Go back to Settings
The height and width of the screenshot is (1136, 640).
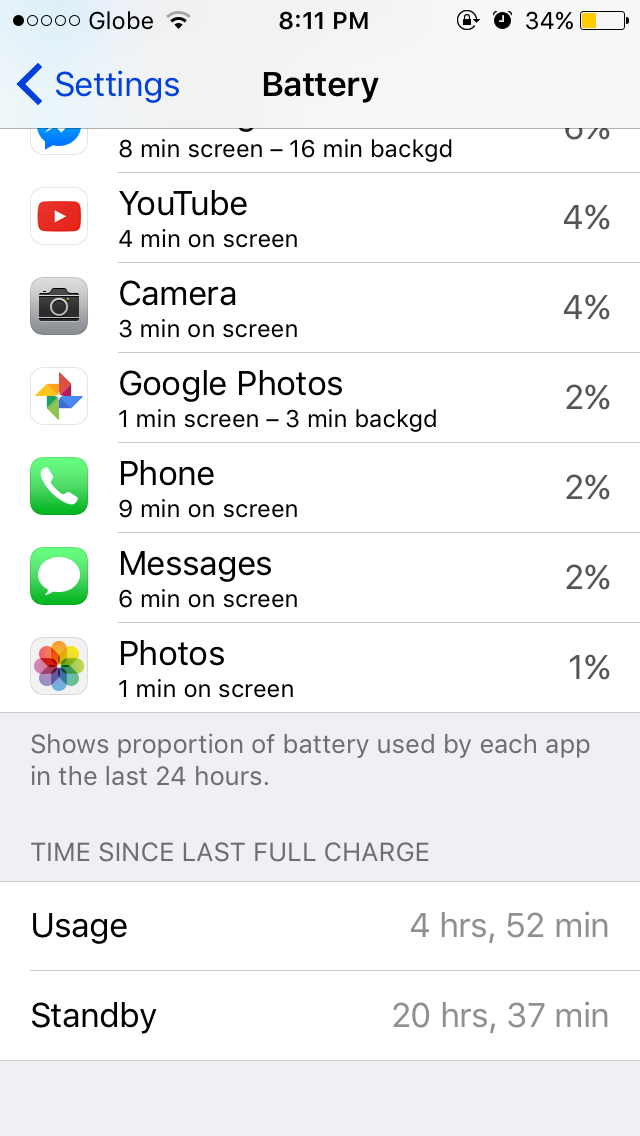pyautogui.click(x=98, y=85)
